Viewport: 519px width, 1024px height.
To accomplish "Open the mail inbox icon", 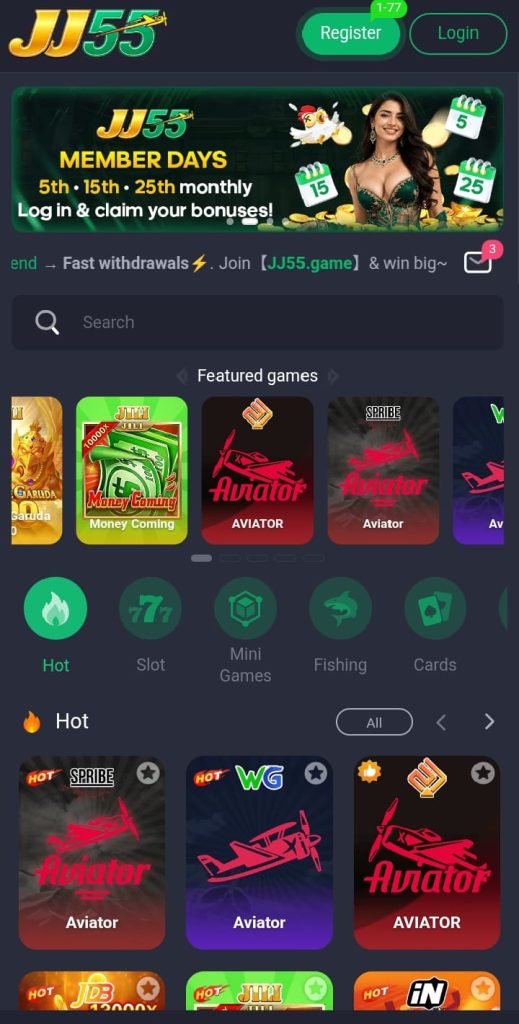I will click(477, 262).
